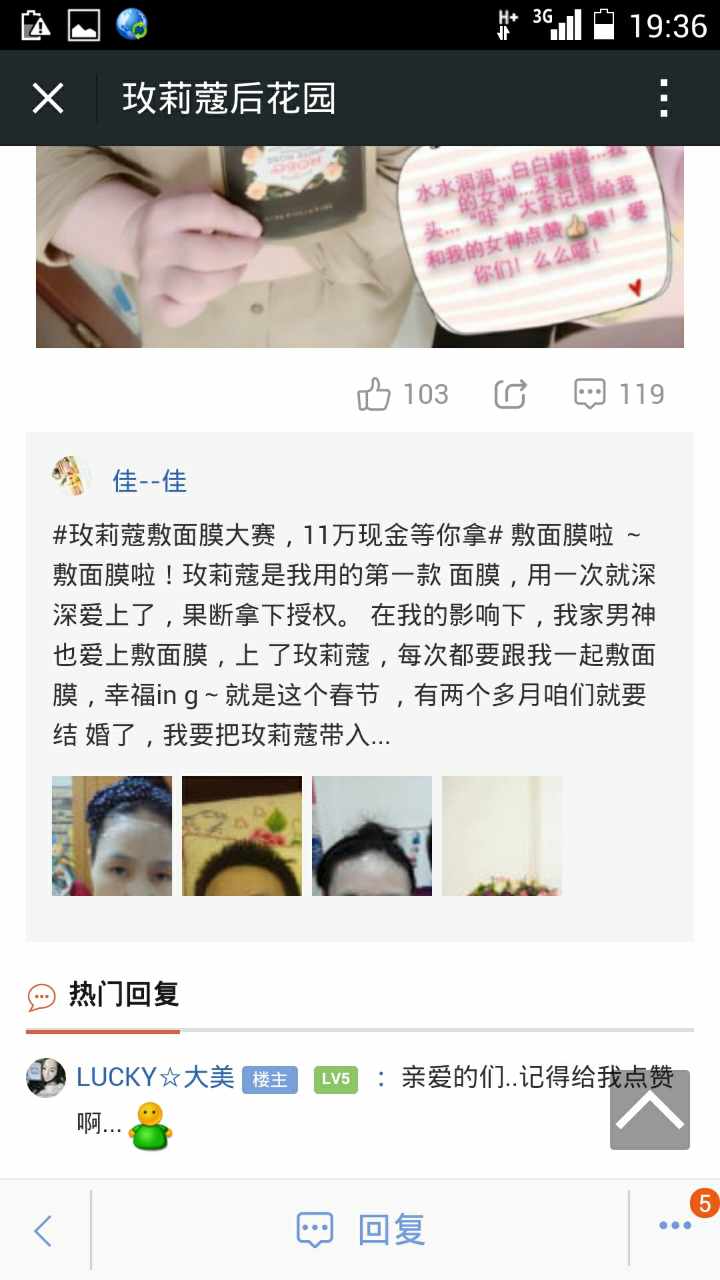
Task: Tap 回复 to write a reply
Action: (361, 1230)
